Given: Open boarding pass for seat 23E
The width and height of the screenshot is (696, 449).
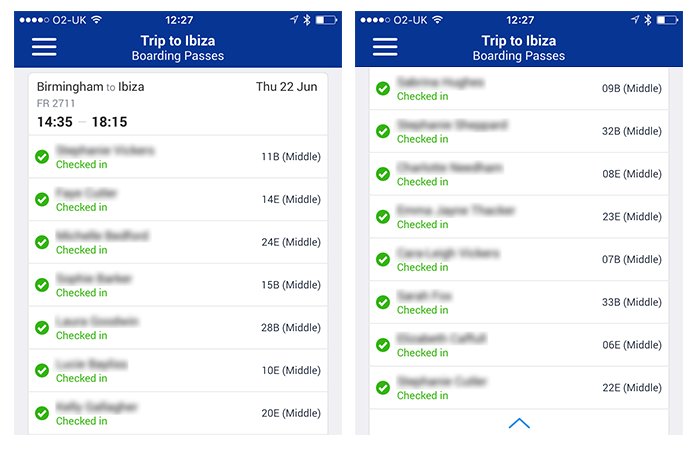Looking at the screenshot, I should click(x=519, y=217).
